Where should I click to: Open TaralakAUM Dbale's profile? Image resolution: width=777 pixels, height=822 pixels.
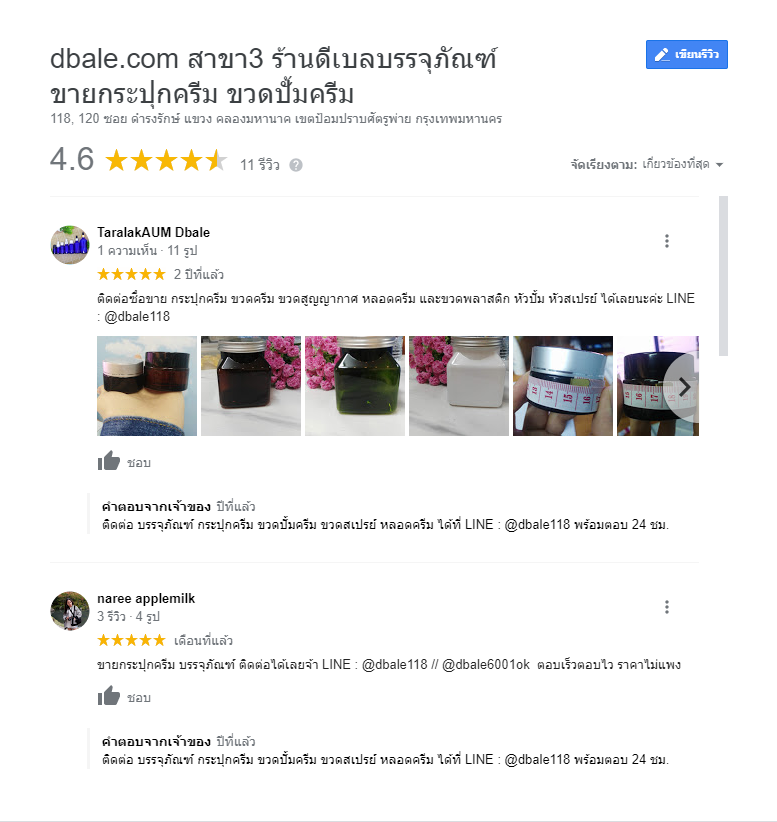point(153,232)
